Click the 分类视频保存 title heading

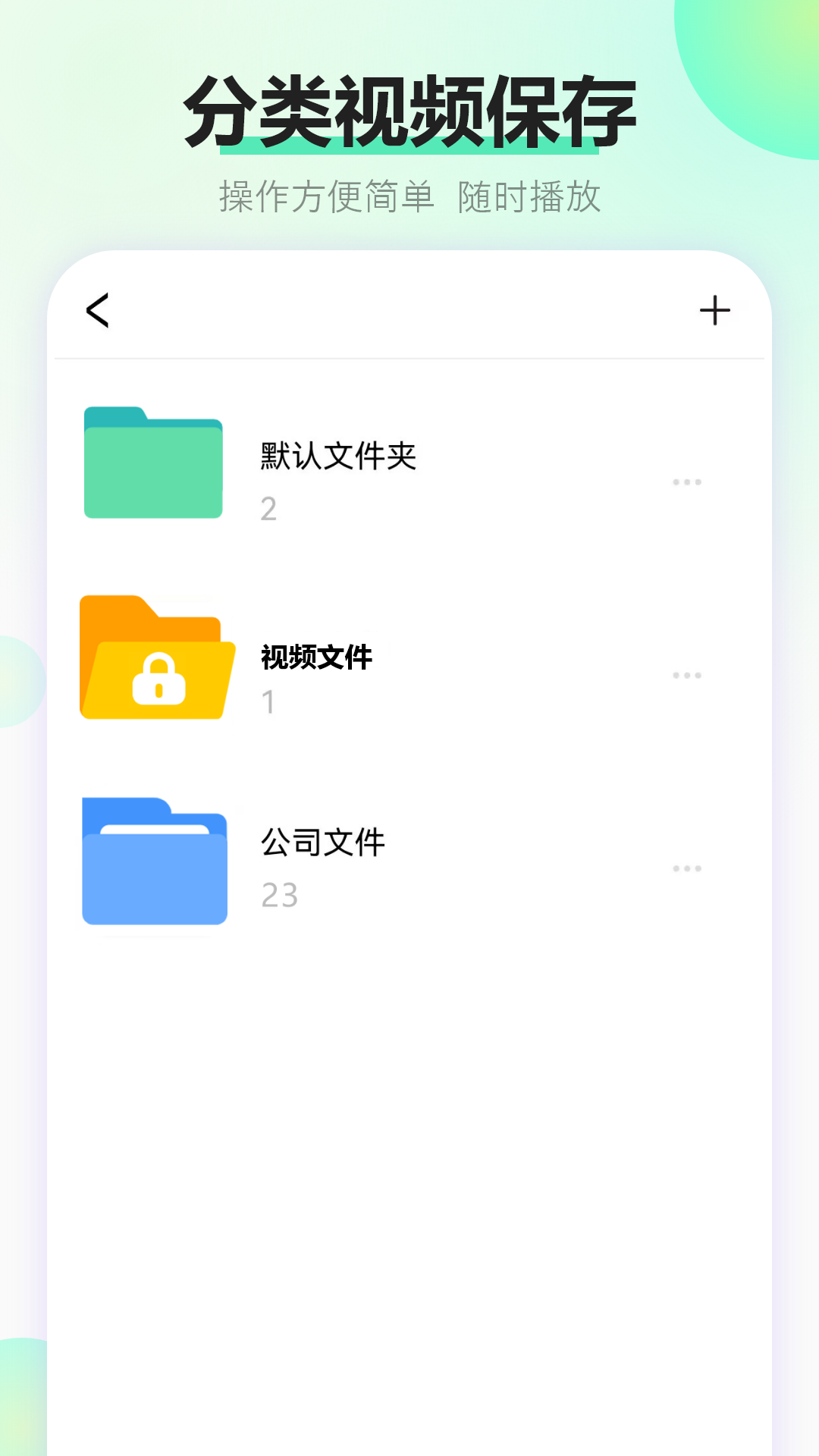409,108
